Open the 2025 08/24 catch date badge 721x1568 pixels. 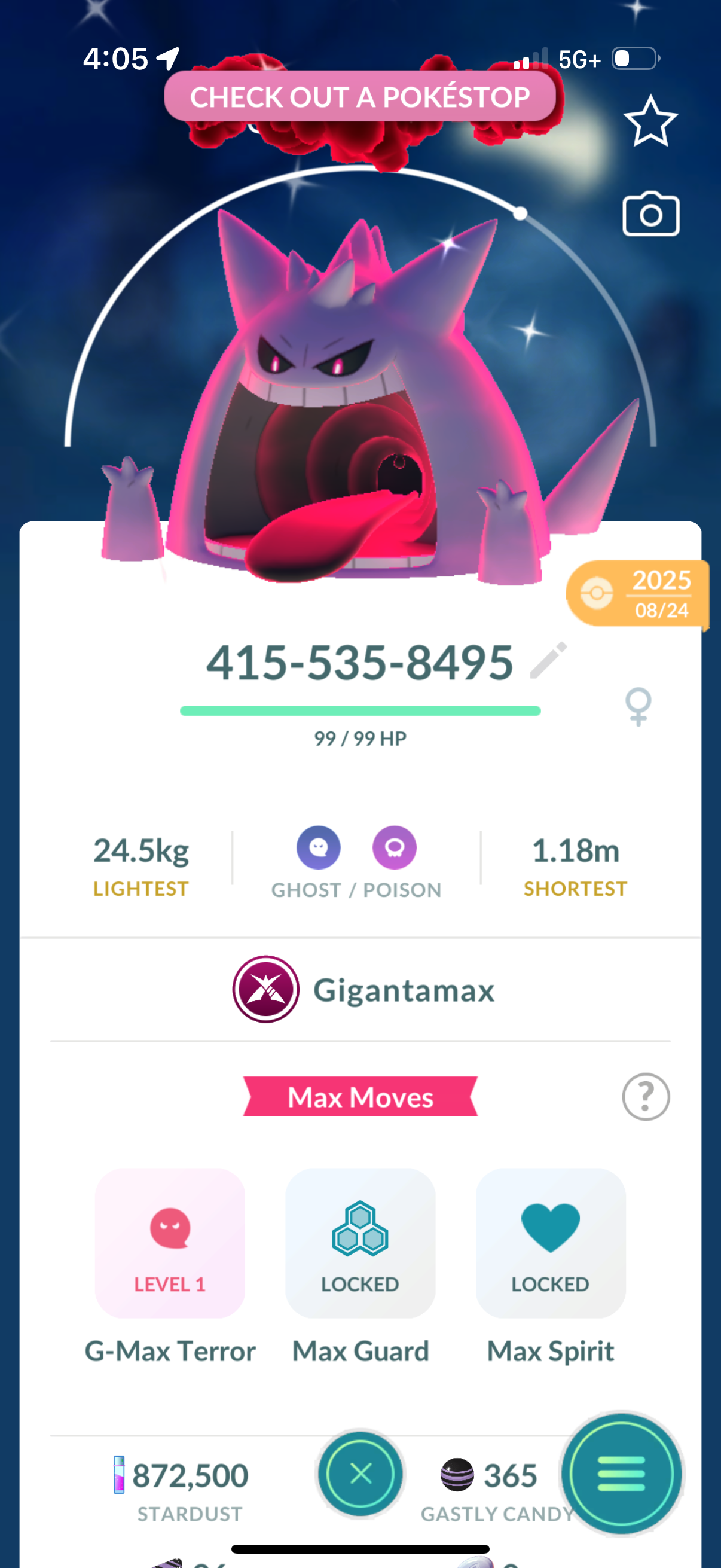click(x=638, y=593)
